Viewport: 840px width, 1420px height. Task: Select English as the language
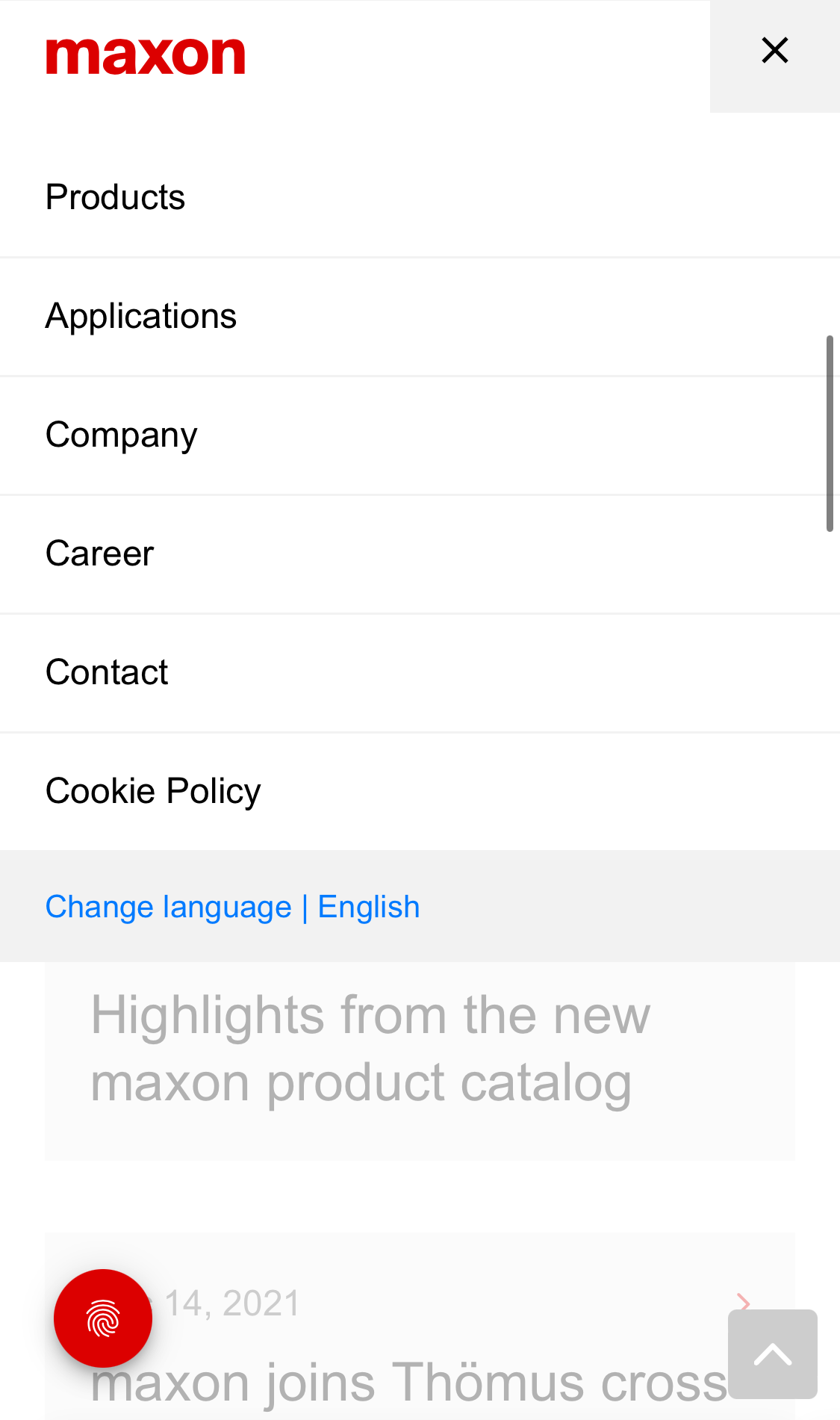369,906
